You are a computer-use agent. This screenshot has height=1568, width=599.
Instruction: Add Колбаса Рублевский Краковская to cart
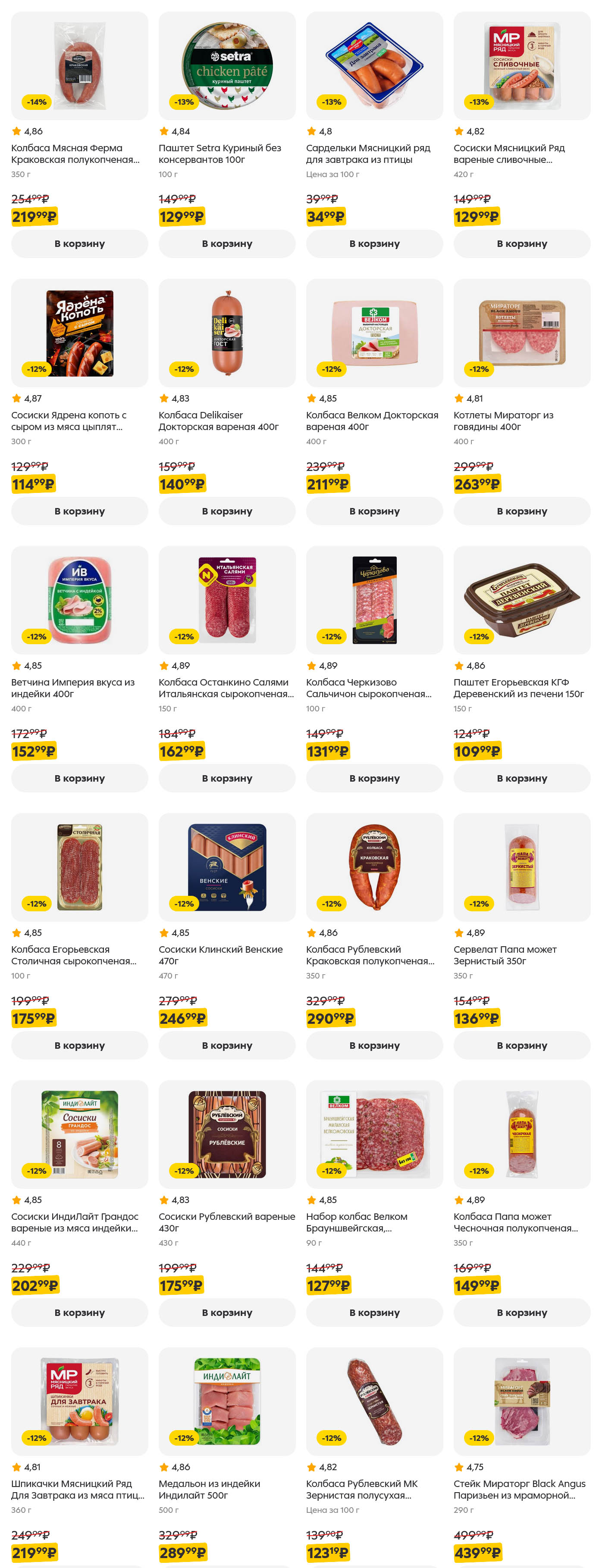coord(373,1045)
